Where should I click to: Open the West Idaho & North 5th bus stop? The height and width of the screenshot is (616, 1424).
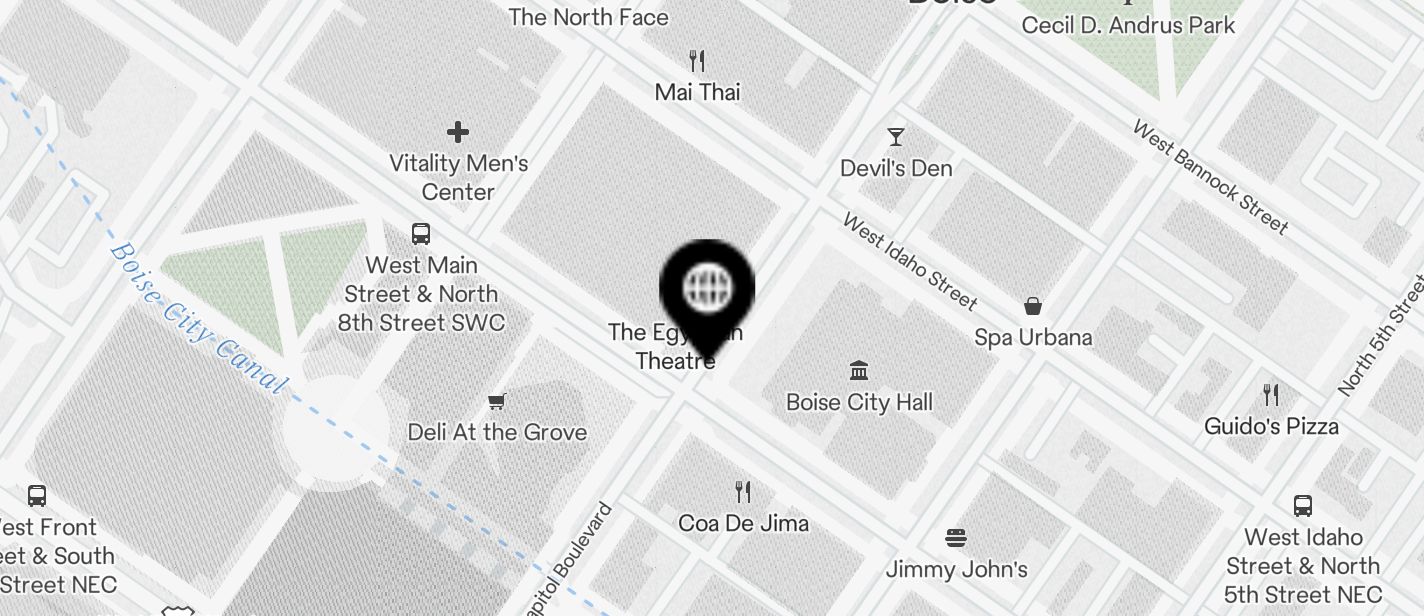[x=1303, y=506]
